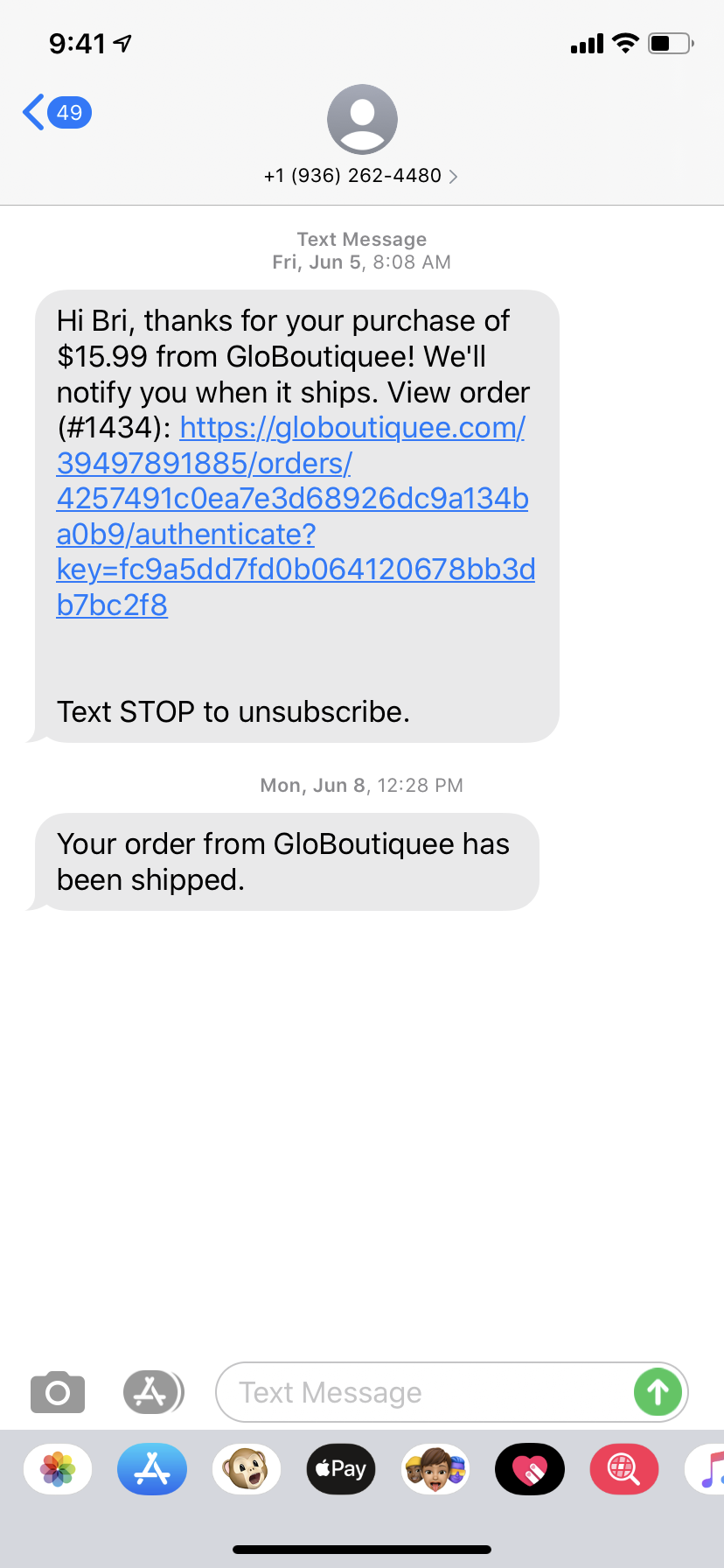The height and width of the screenshot is (1568, 724).
Task: Open the images search globe app
Action: pos(624,1469)
